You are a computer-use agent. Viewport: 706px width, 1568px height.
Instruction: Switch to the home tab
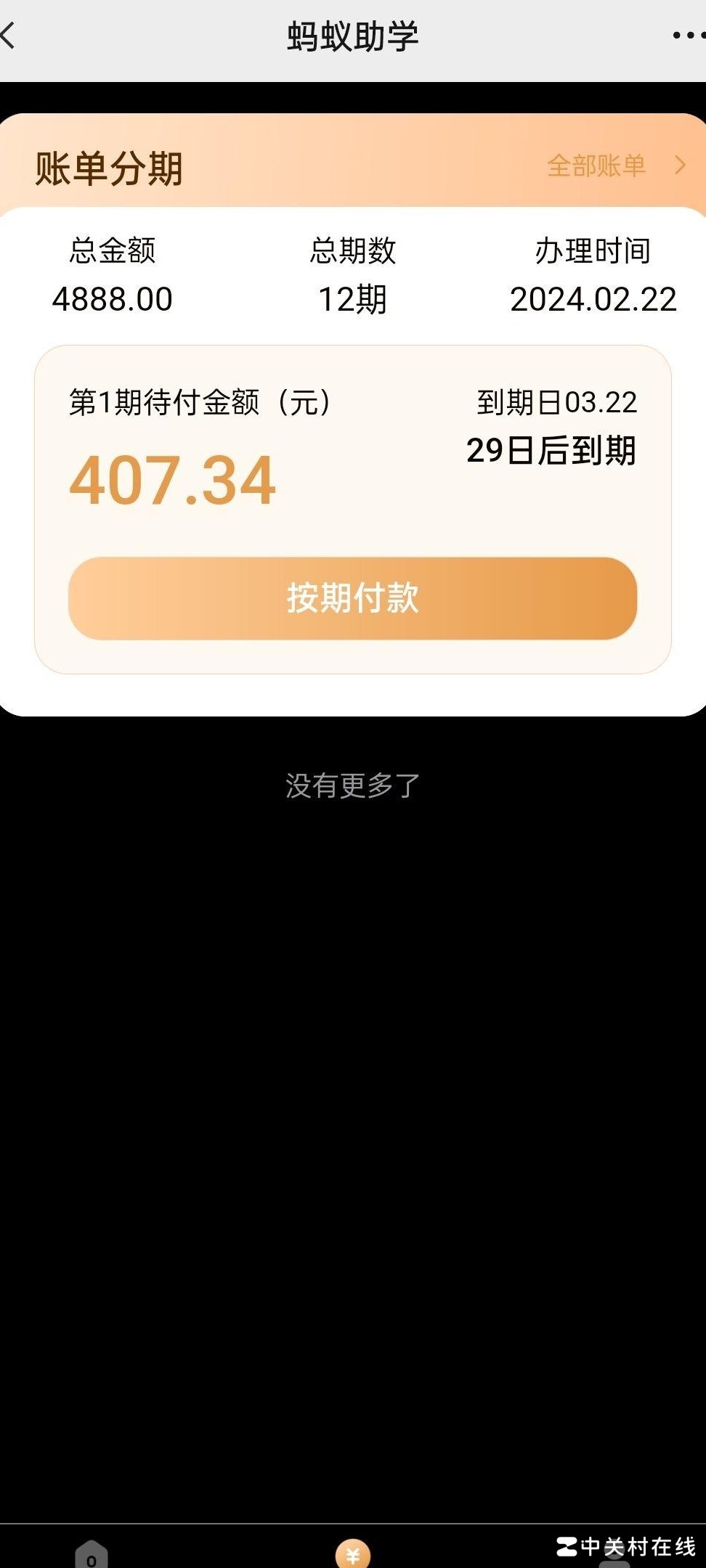point(92,1555)
